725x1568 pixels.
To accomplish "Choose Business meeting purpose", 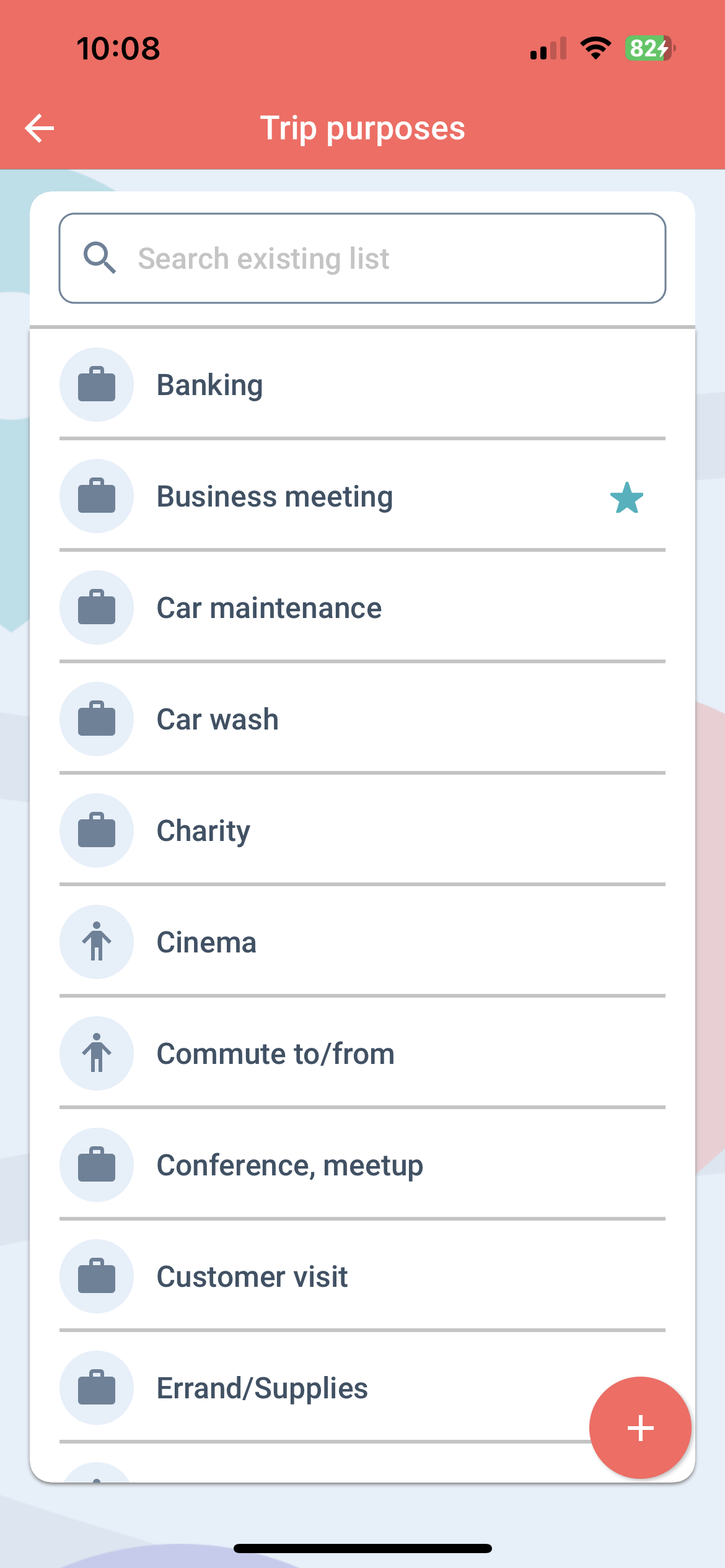I will click(x=362, y=496).
